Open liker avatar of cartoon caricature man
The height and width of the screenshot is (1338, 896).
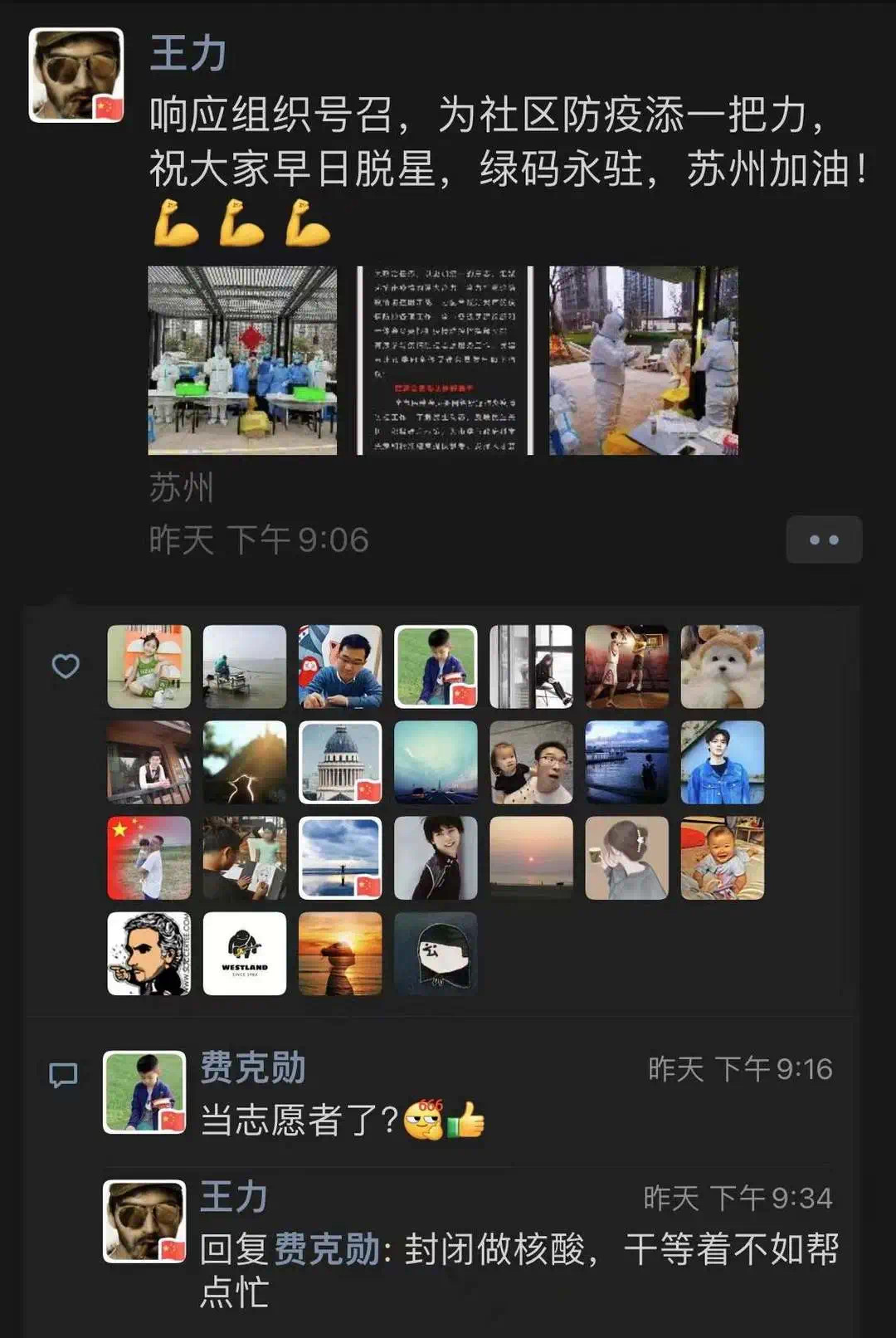(x=149, y=954)
